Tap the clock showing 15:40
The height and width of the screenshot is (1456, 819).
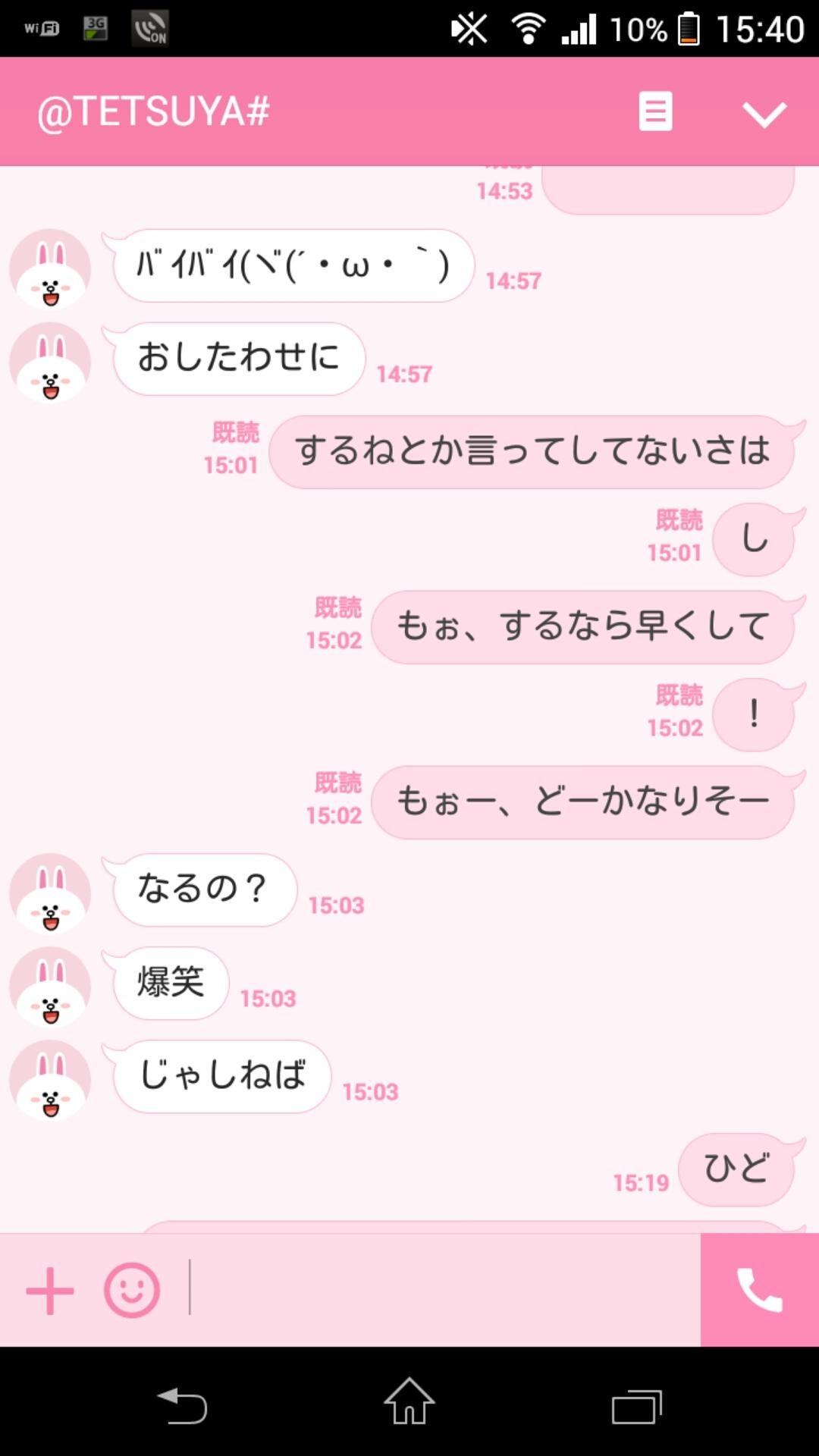(x=761, y=27)
